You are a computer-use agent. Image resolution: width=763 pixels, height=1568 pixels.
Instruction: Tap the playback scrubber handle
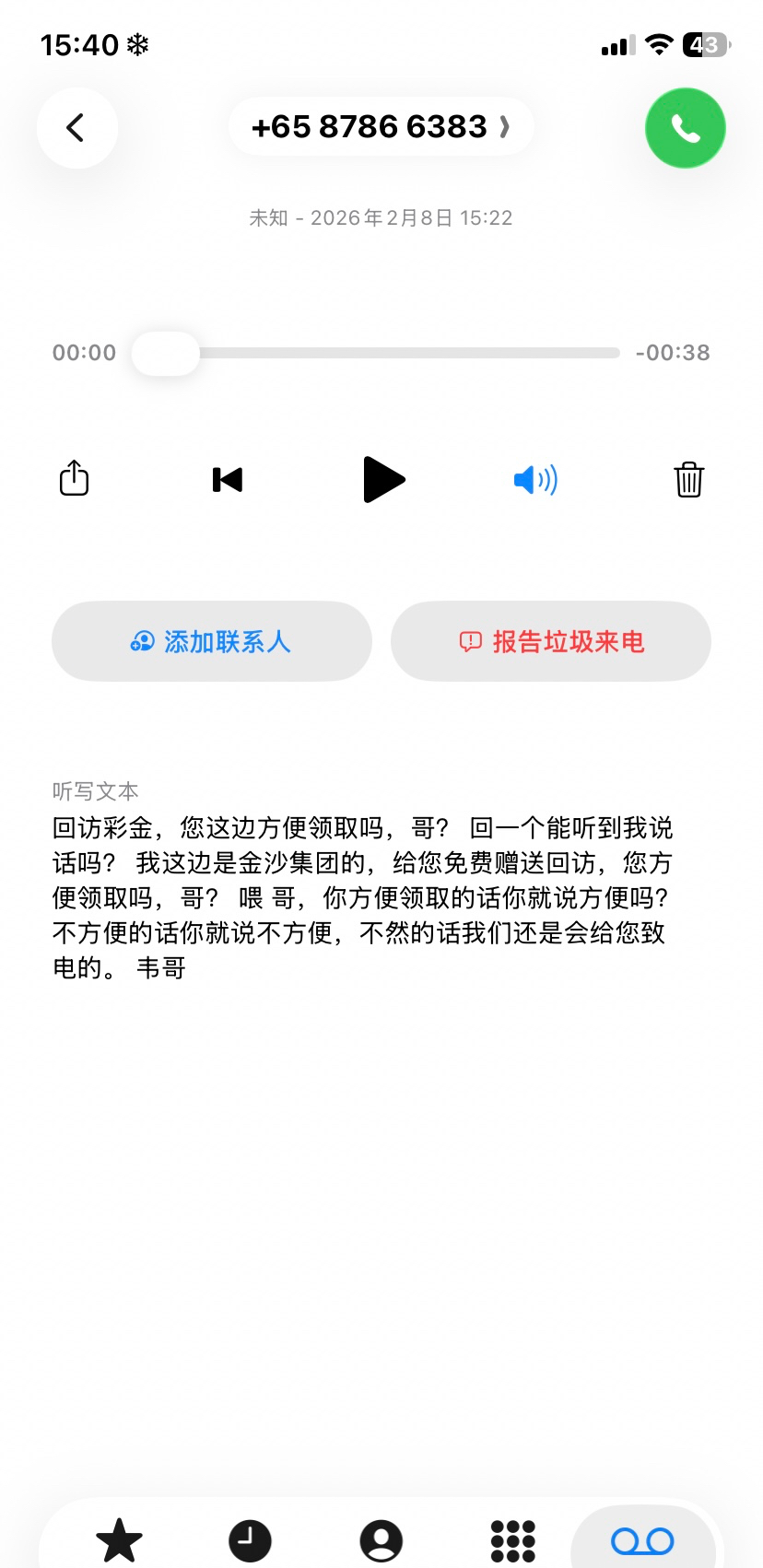tap(166, 353)
